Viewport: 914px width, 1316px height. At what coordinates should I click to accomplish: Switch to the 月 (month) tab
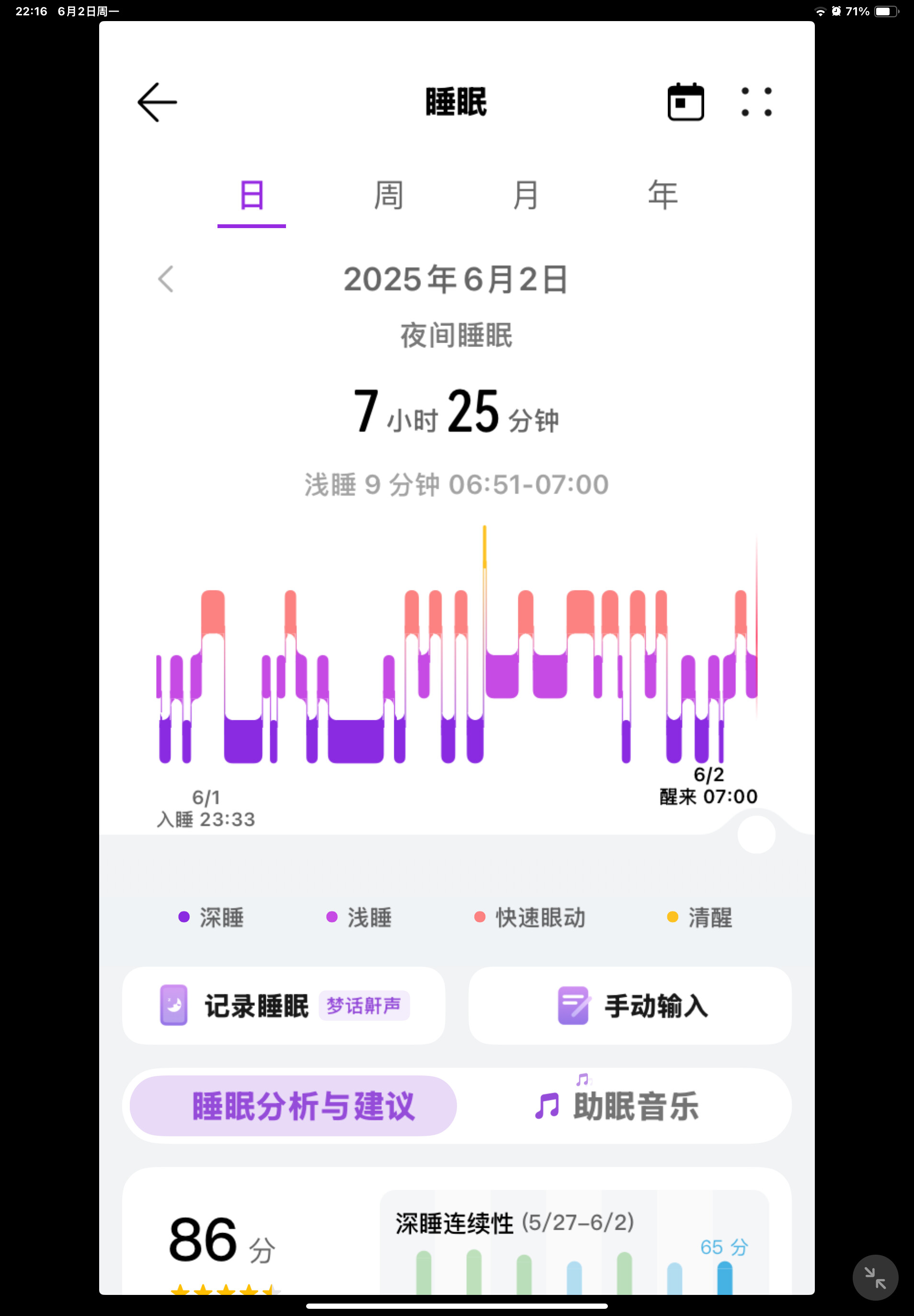tap(526, 196)
